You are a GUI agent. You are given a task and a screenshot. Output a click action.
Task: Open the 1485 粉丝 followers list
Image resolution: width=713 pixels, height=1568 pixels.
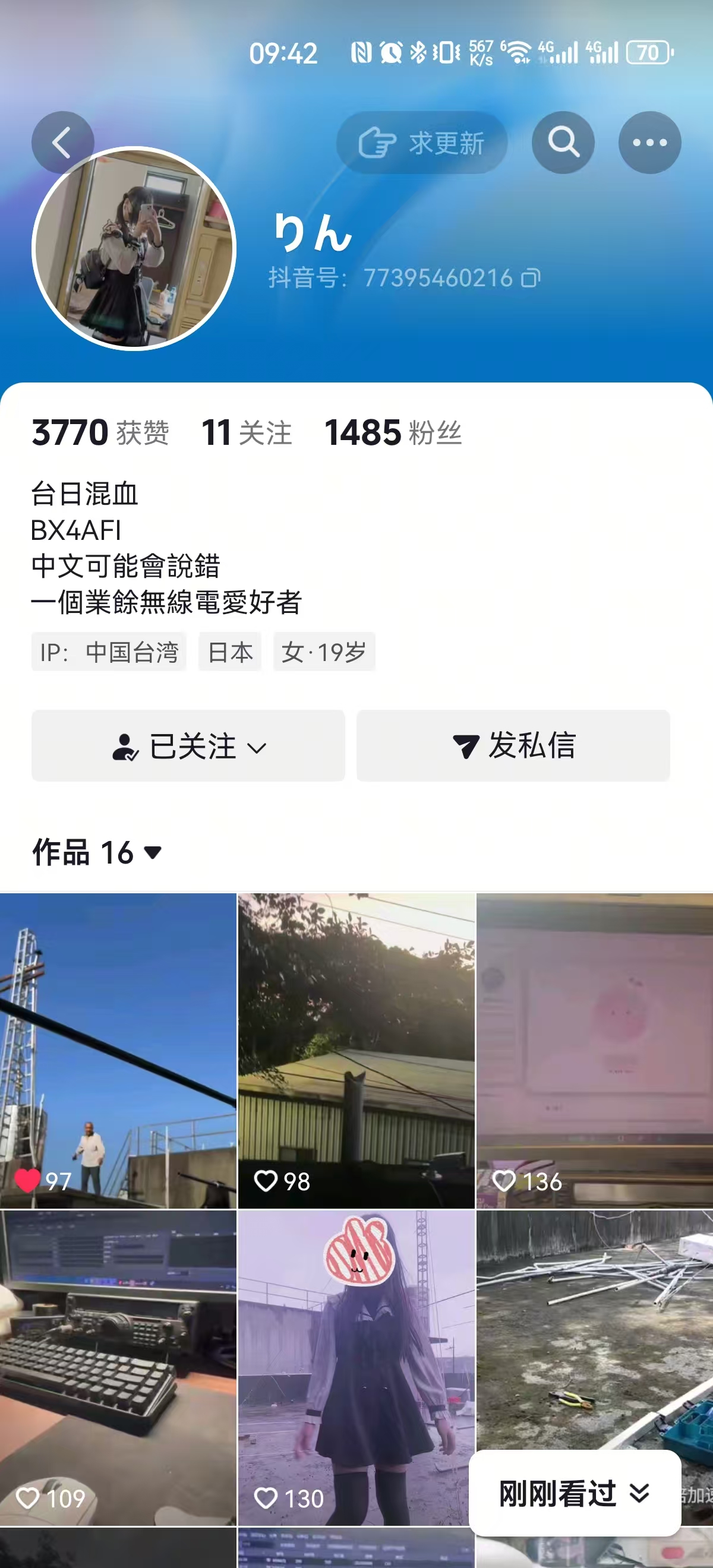point(393,433)
